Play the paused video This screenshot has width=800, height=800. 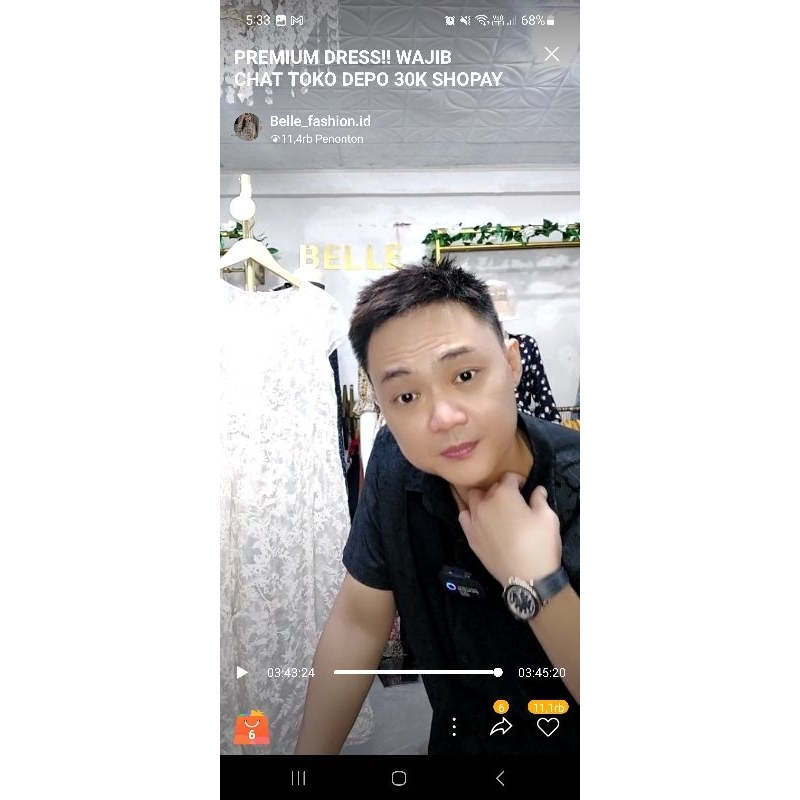tap(242, 673)
